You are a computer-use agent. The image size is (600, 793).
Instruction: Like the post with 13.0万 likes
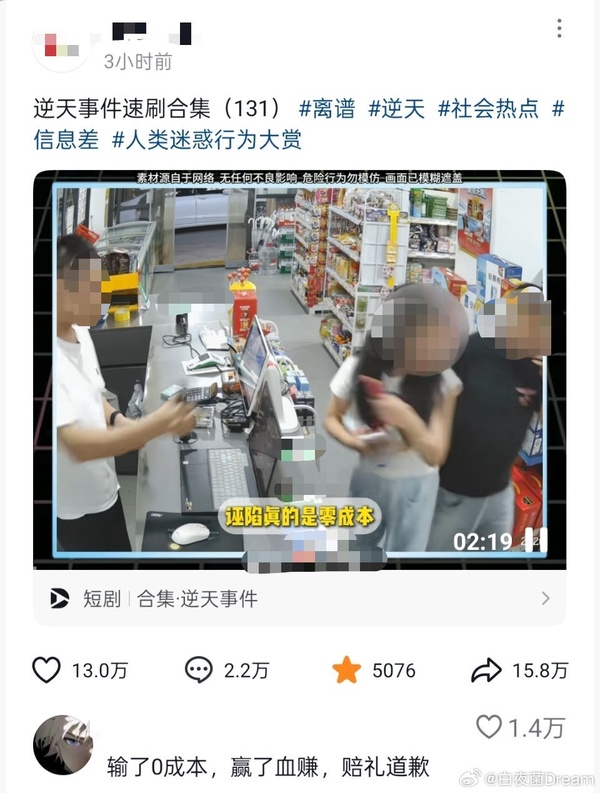[x=47, y=670]
